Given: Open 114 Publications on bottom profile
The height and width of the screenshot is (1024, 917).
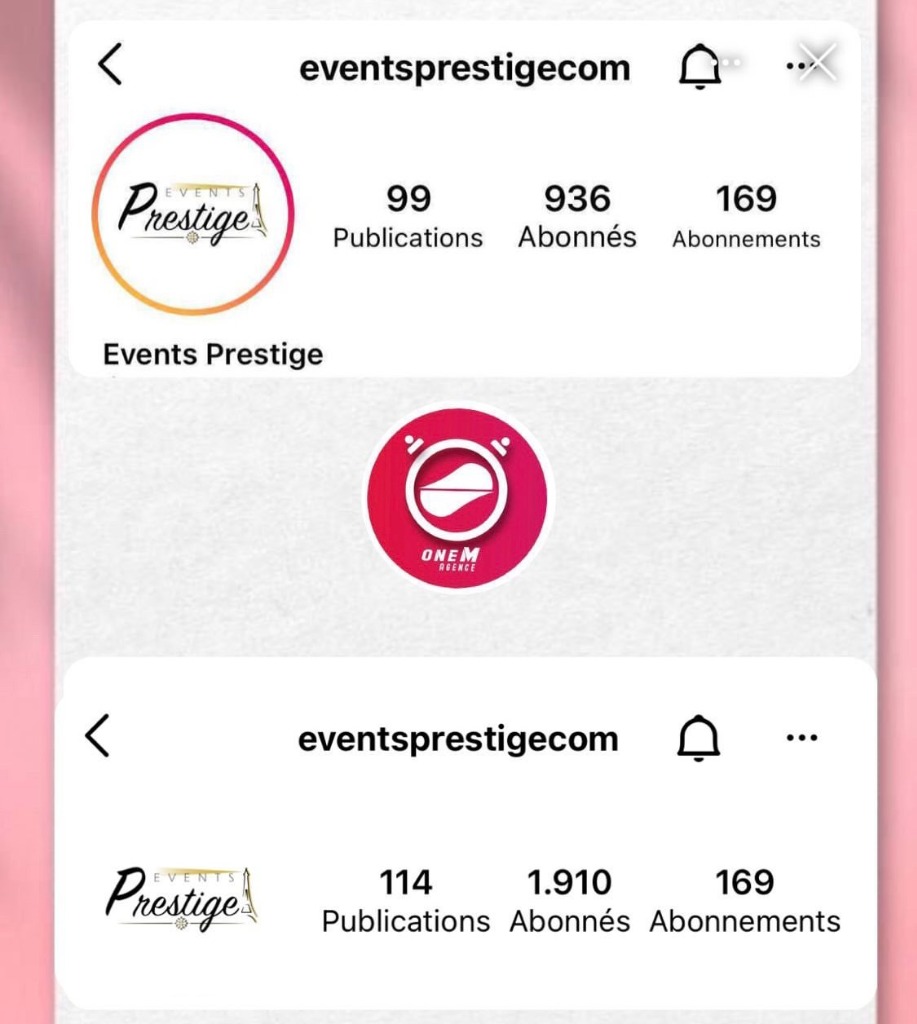Looking at the screenshot, I should coord(404,897).
